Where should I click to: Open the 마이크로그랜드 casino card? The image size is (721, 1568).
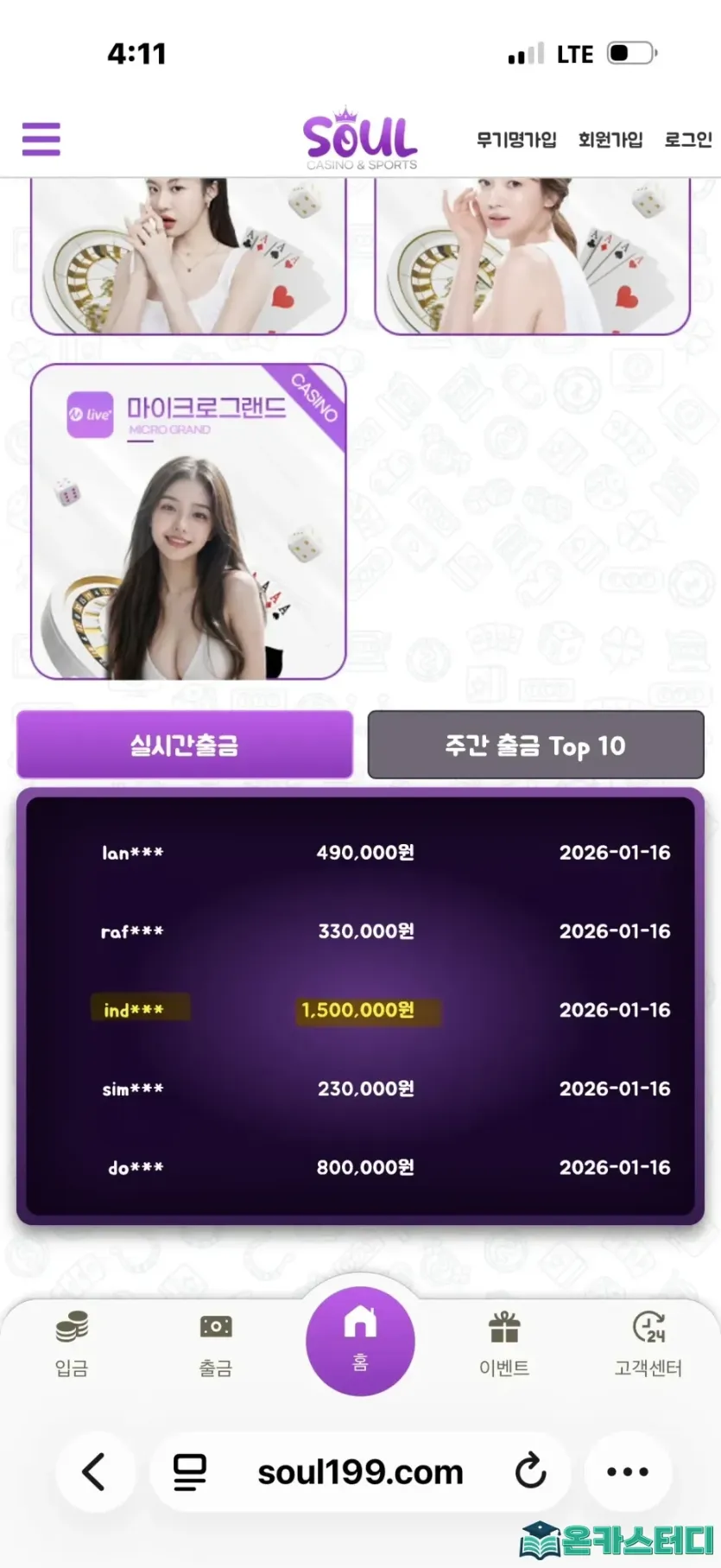(188, 522)
